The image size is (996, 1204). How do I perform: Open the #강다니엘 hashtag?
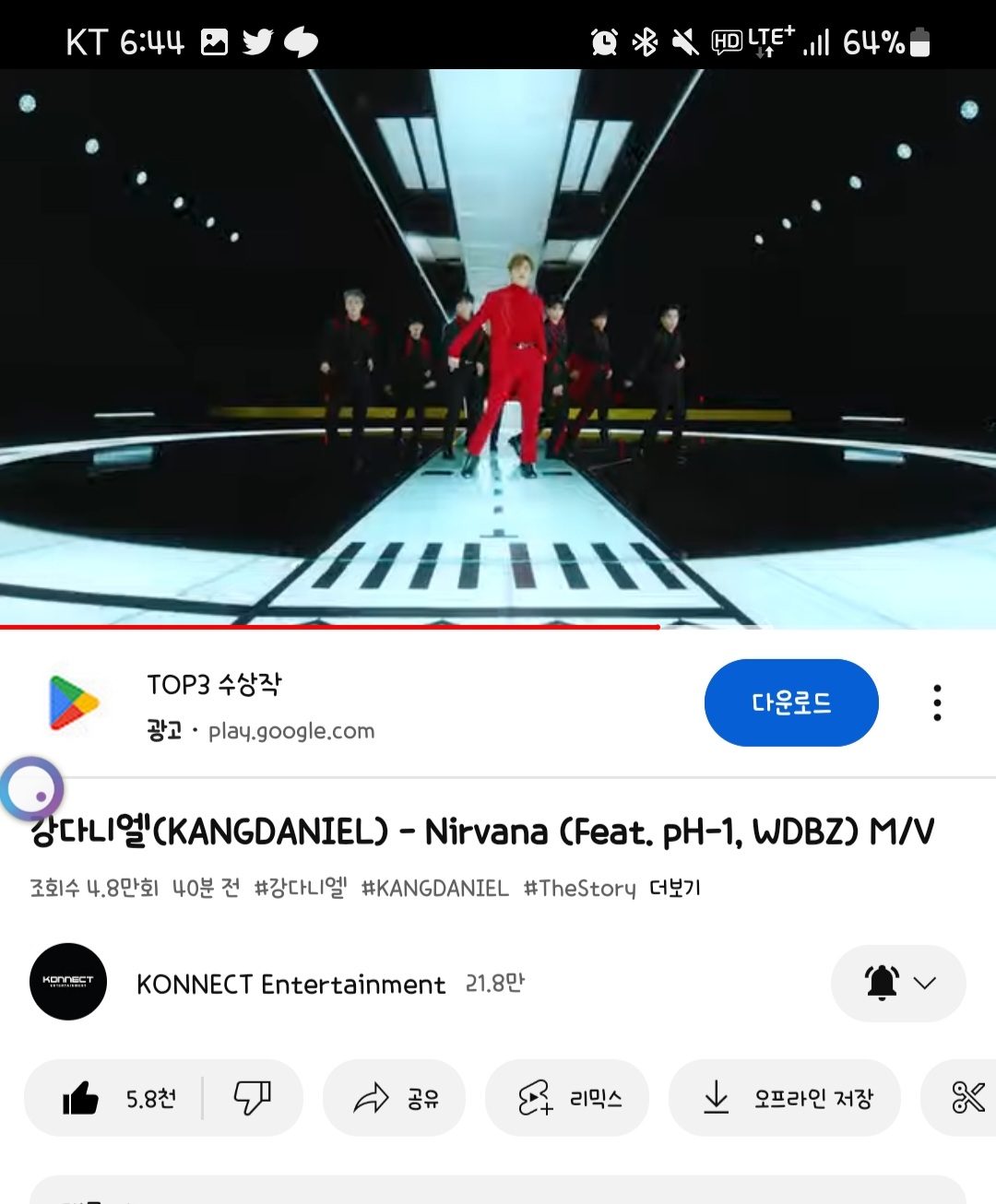click(x=301, y=888)
